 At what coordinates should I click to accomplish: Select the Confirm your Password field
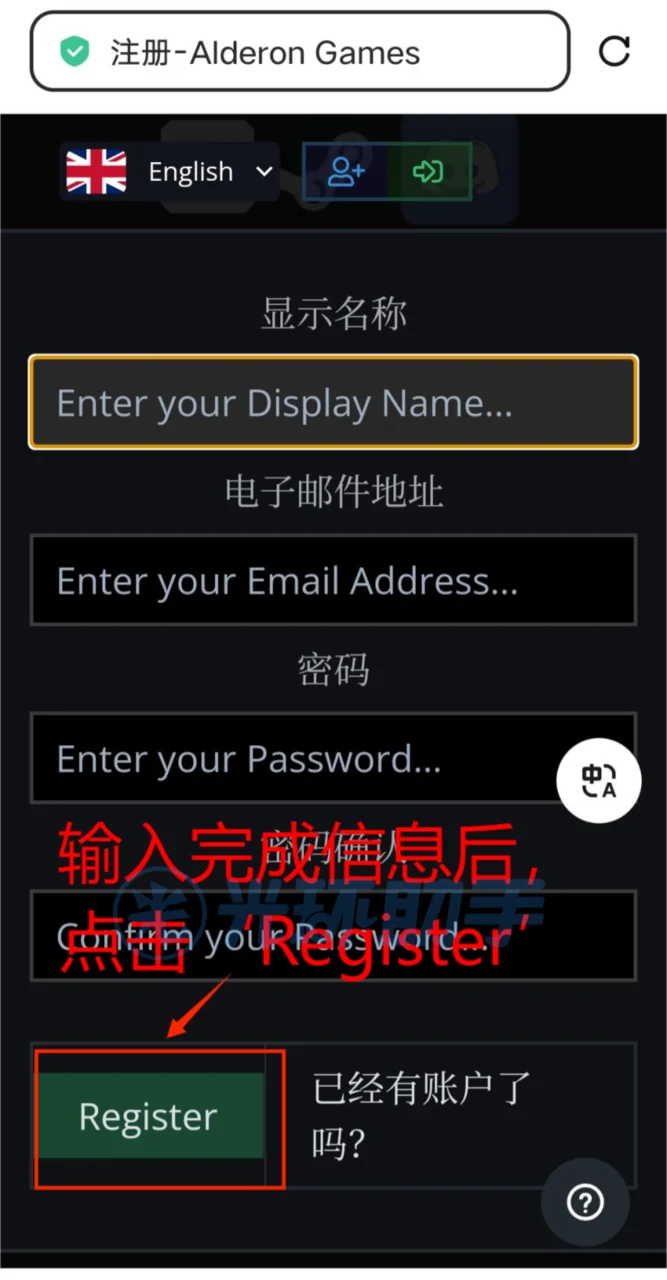[x=333, y=936]
